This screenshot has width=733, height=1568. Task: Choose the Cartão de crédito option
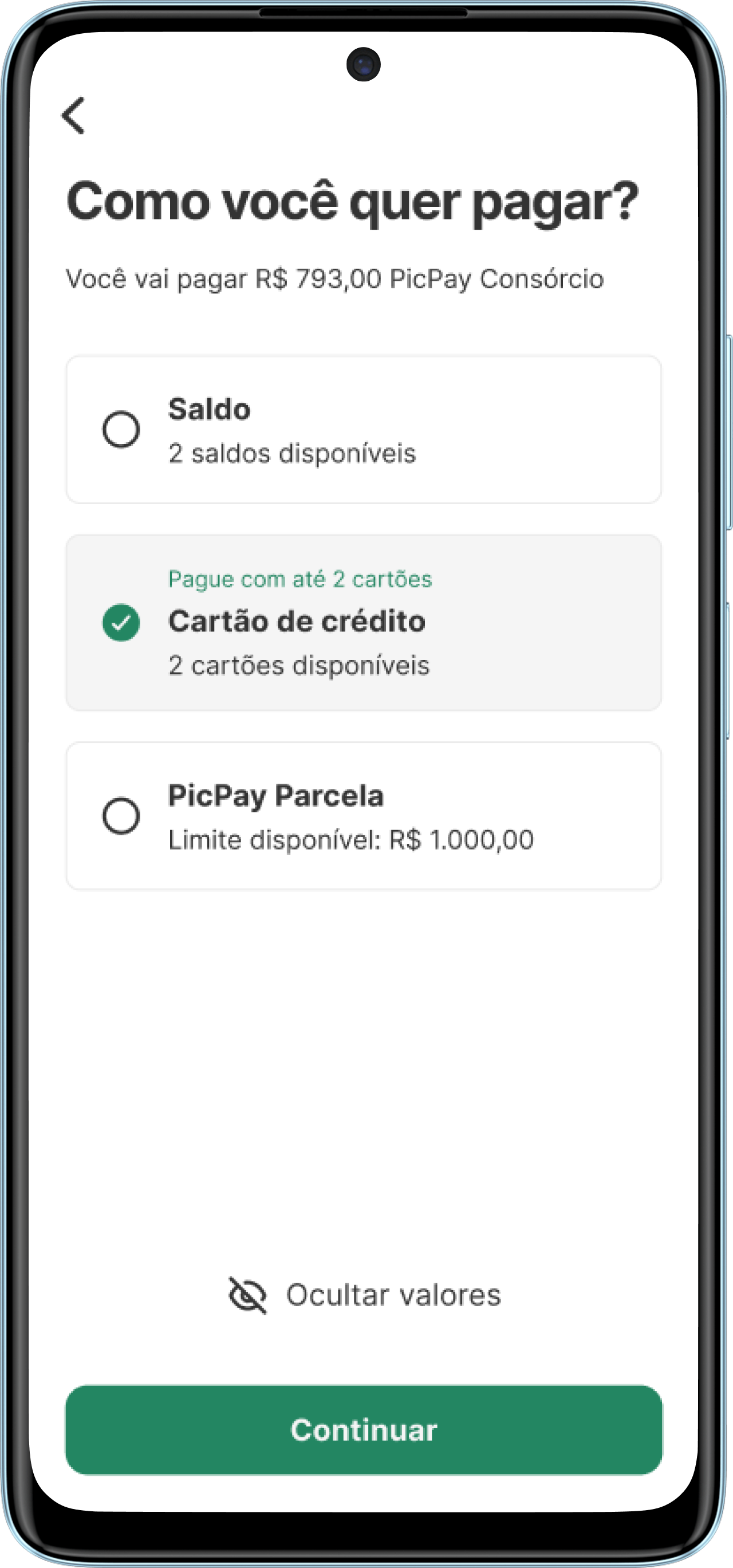(x=363, y=622)
